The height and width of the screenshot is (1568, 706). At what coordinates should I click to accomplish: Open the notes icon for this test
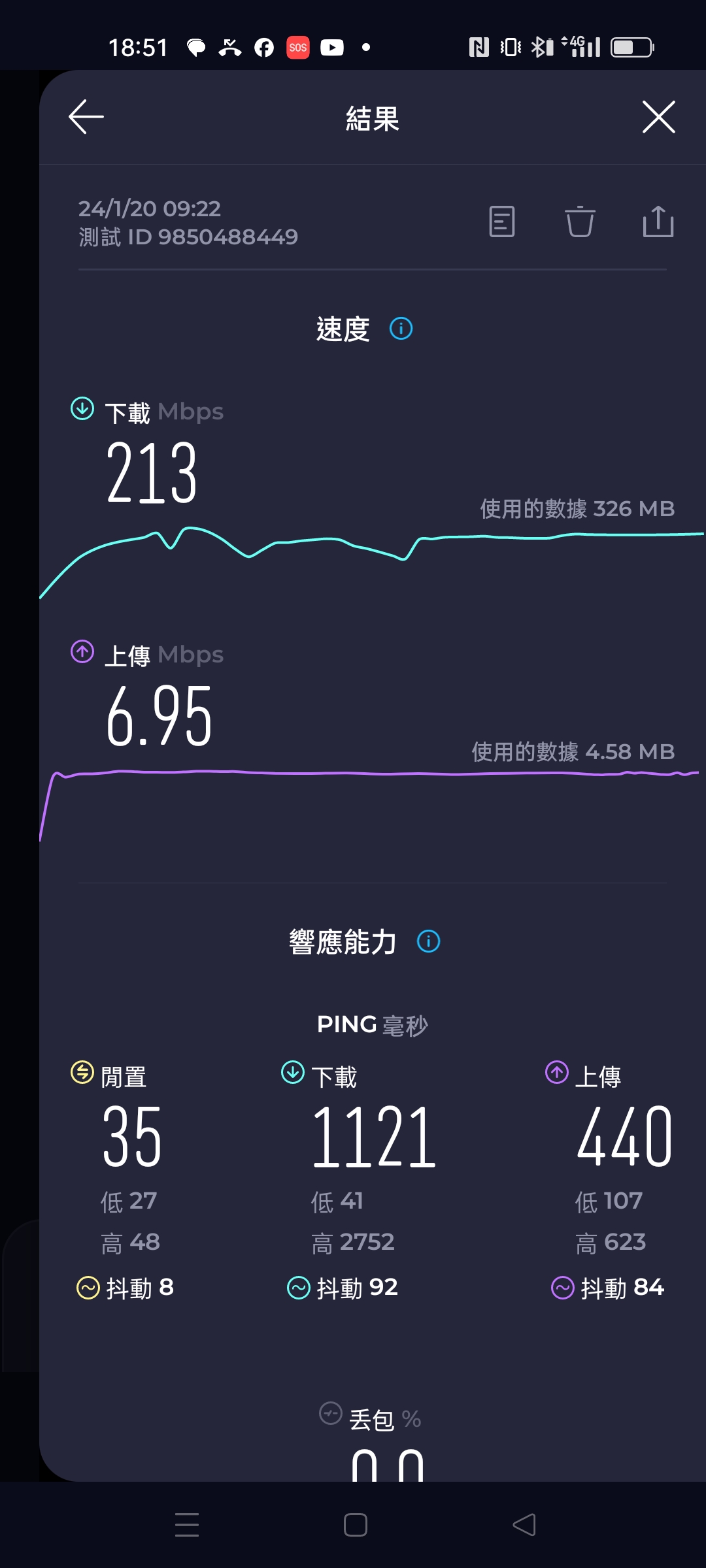click(502, 221)
